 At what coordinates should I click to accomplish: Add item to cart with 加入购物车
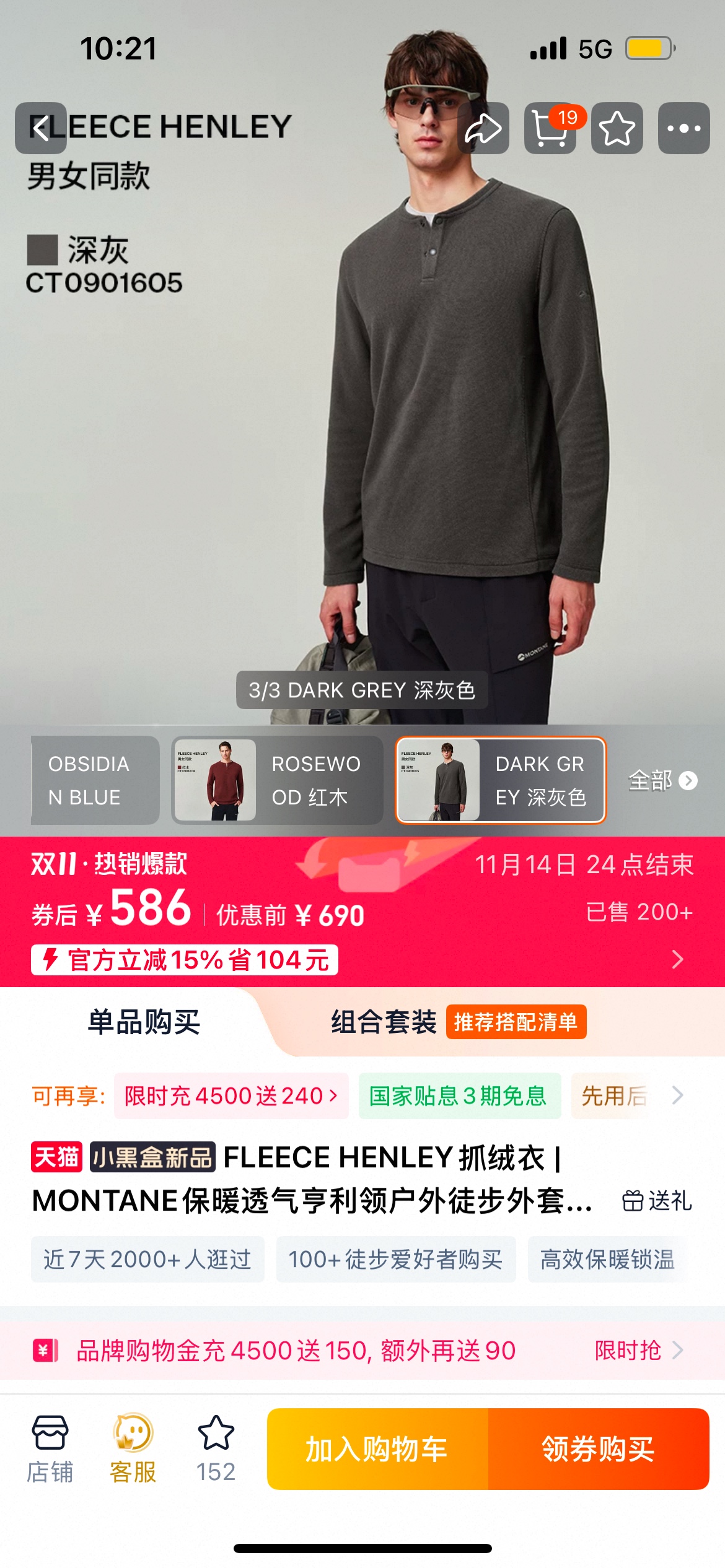point(377,1448)
